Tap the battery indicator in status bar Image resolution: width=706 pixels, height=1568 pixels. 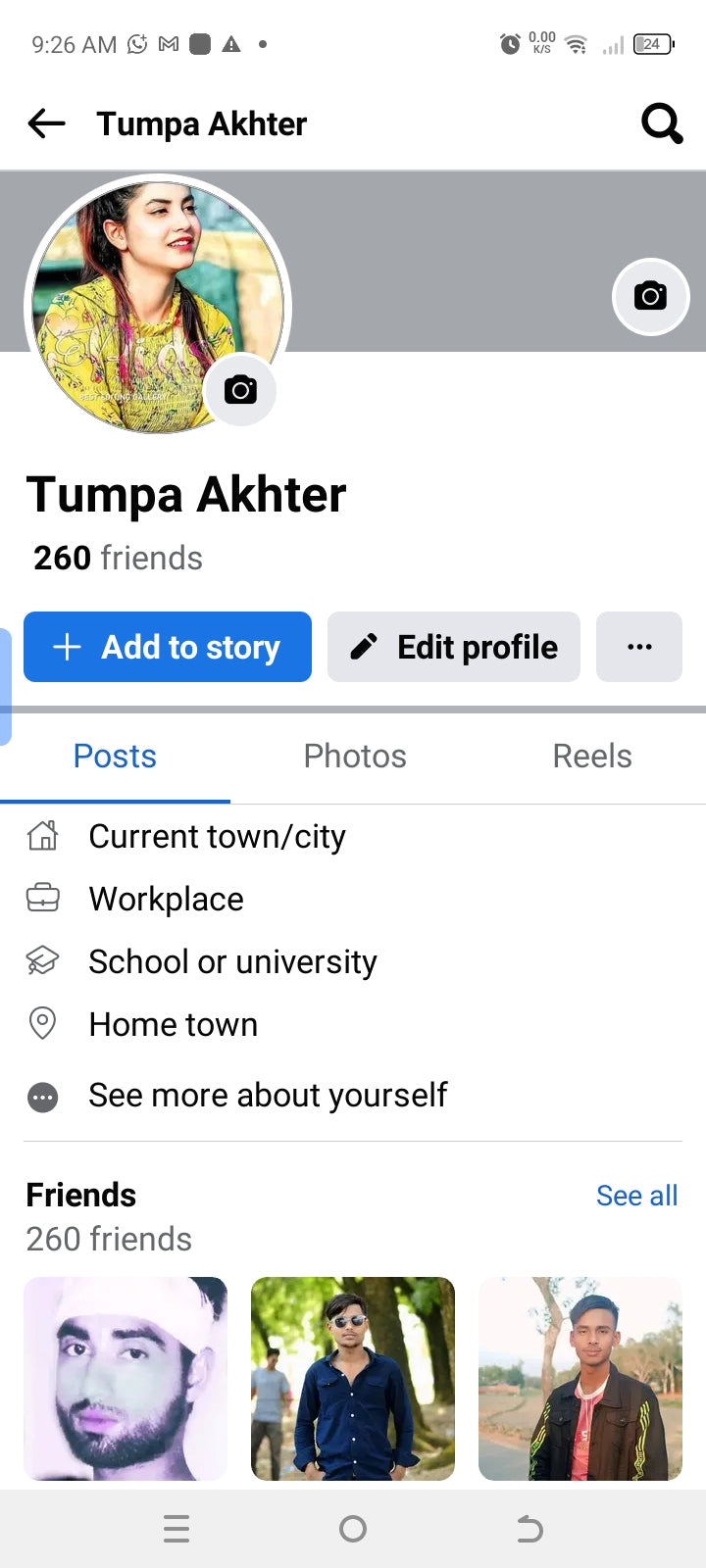(x=651, y=44)
